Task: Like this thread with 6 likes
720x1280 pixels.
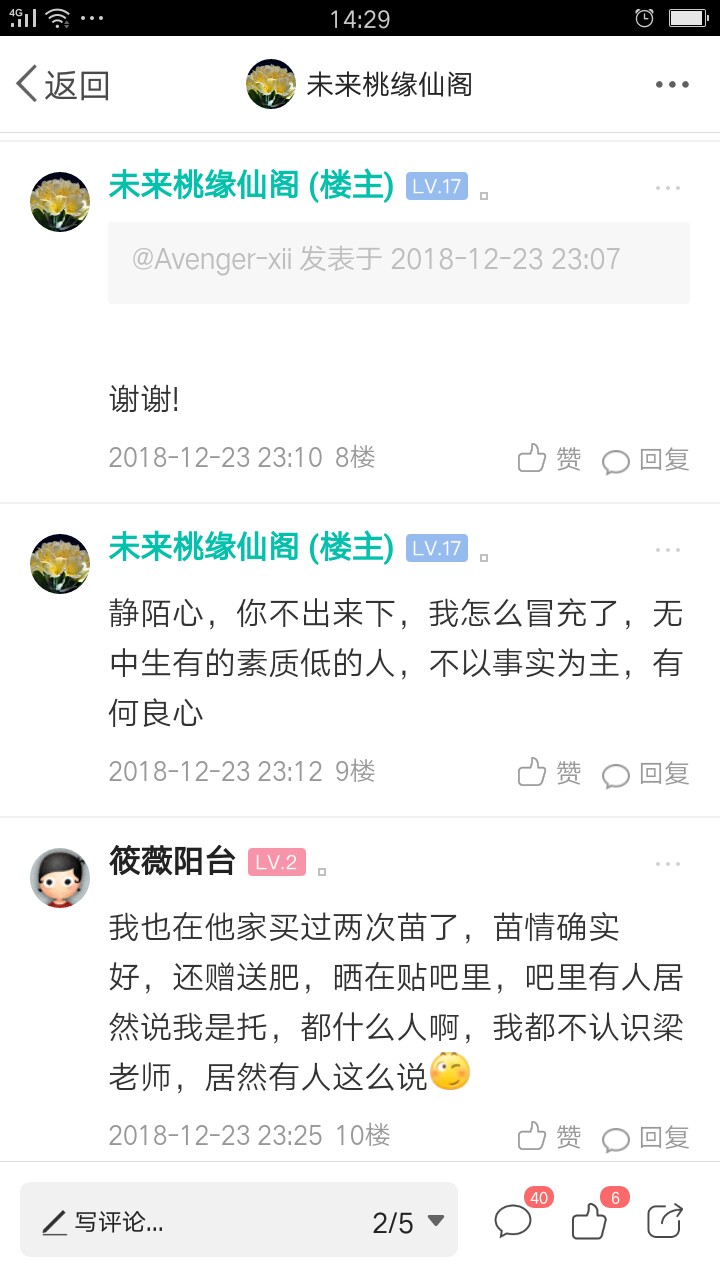Action: tap(590, 1221)
